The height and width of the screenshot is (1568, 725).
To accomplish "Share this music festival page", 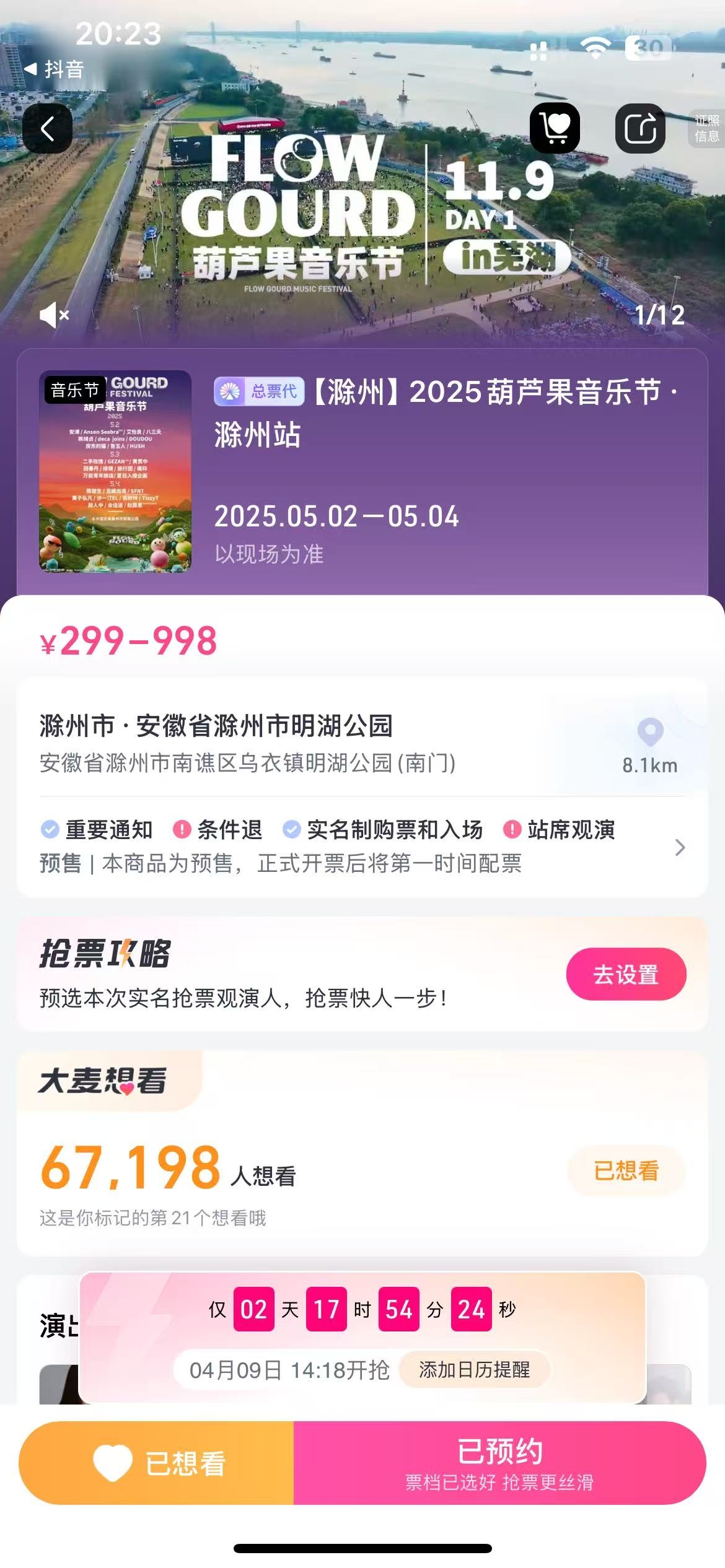I will point(640,128).
